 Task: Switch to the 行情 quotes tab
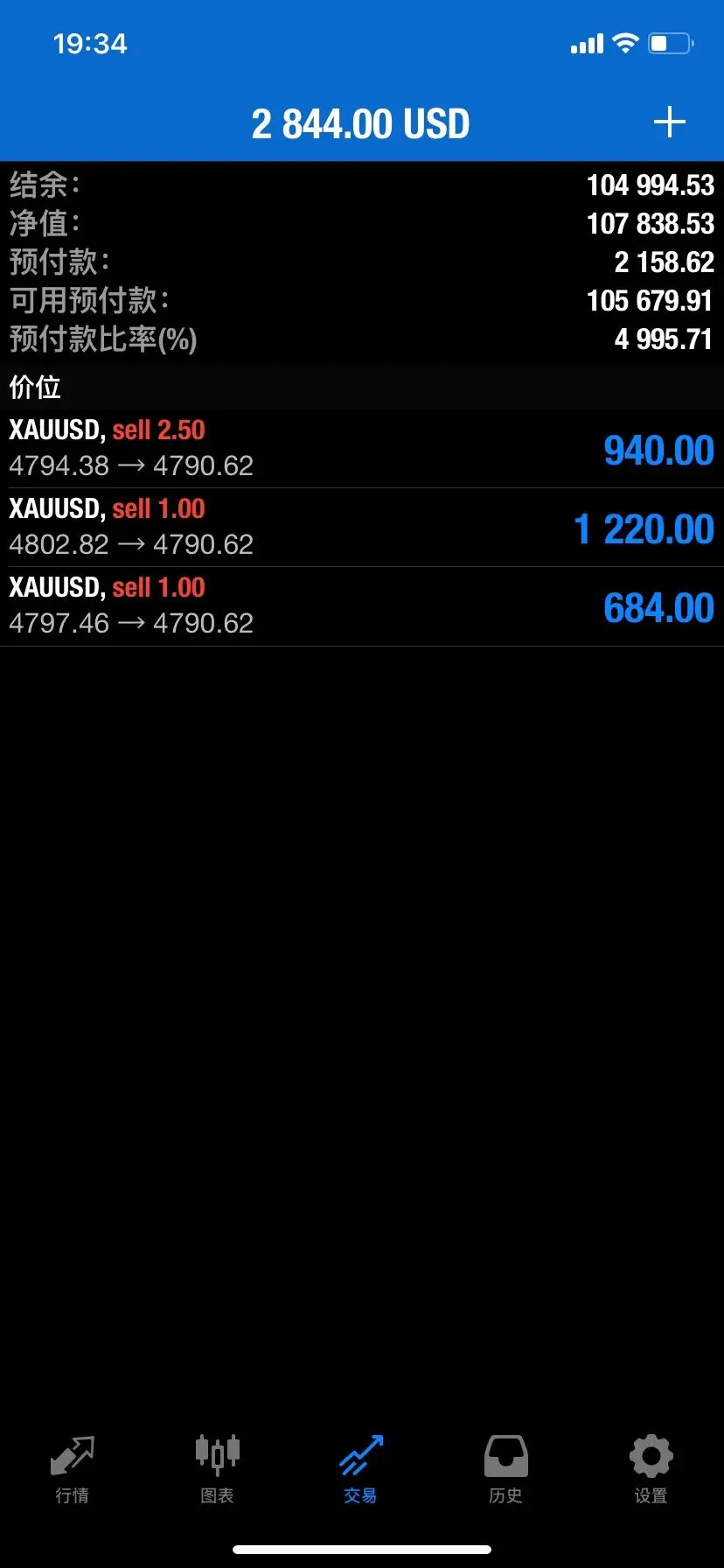[72, 1468]
